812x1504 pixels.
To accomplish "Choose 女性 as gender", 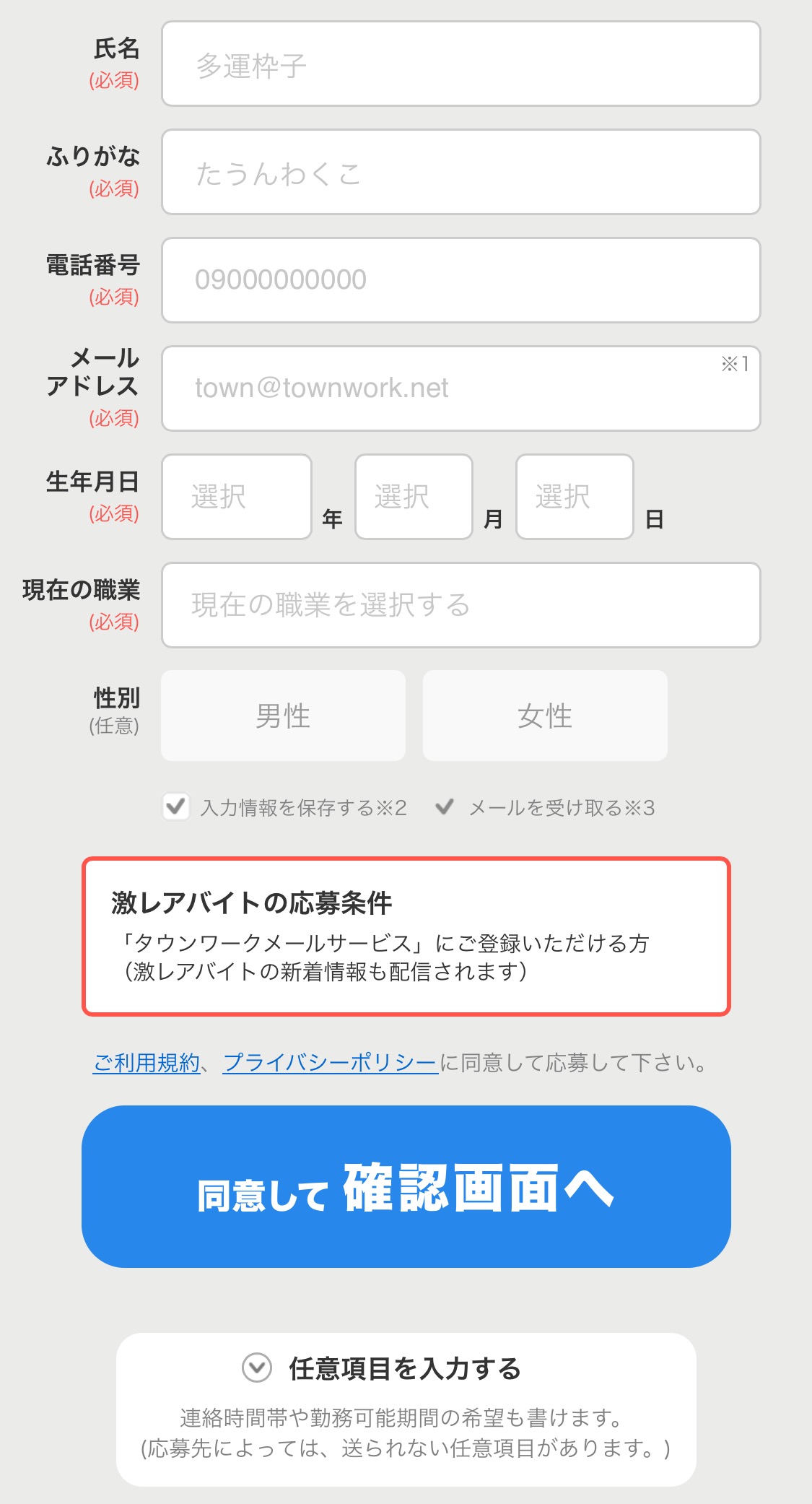I will (x=545, y=716).
